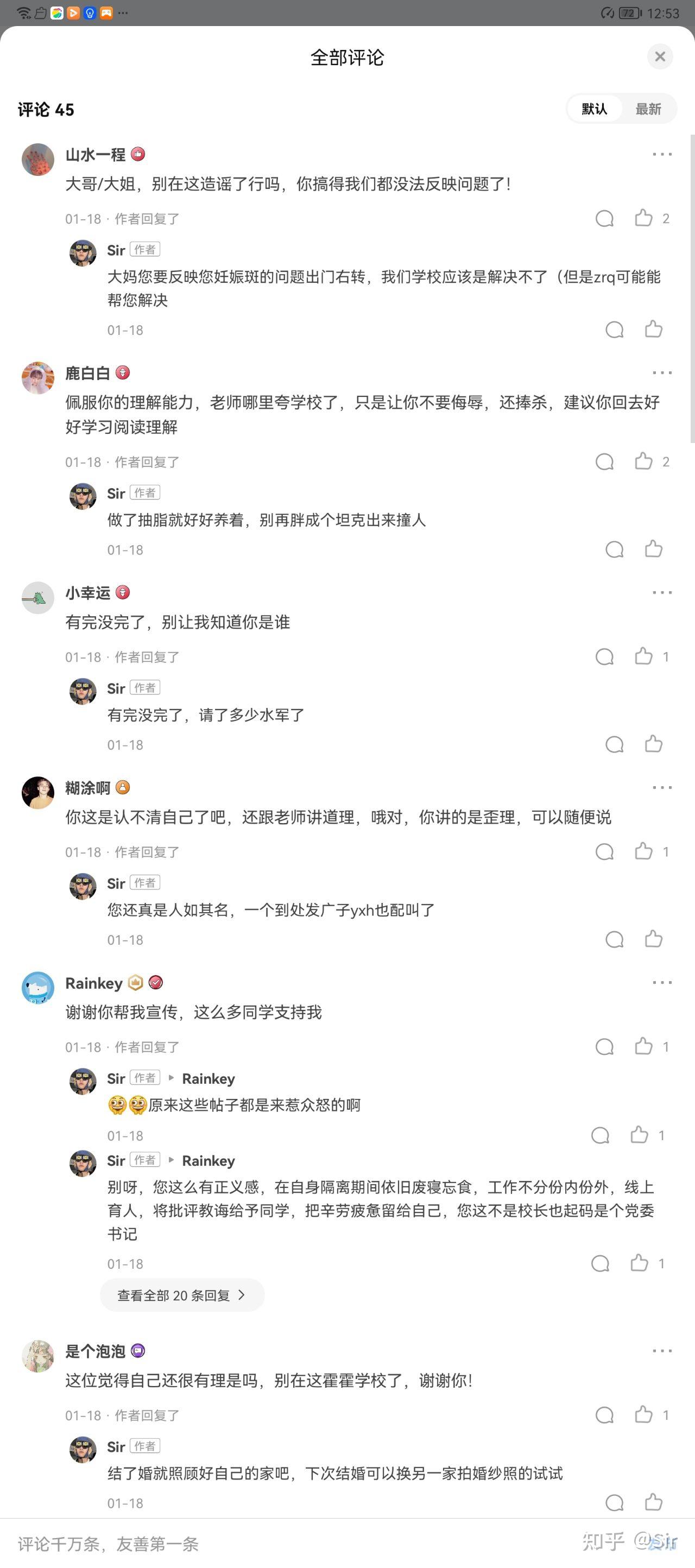Close the all comments panel
695x1568 pixels.
pos(660,57)
